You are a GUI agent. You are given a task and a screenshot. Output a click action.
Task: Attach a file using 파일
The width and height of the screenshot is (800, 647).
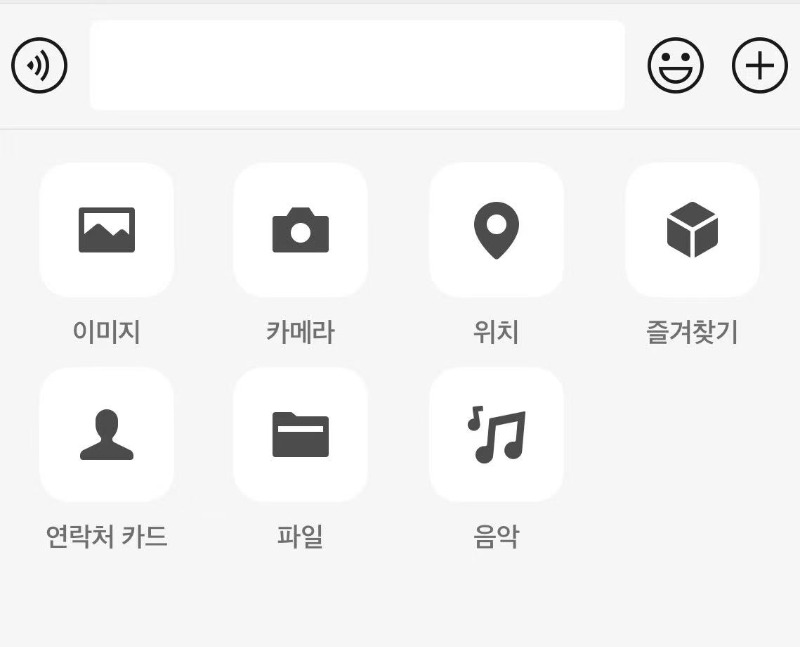coord(300,434)
